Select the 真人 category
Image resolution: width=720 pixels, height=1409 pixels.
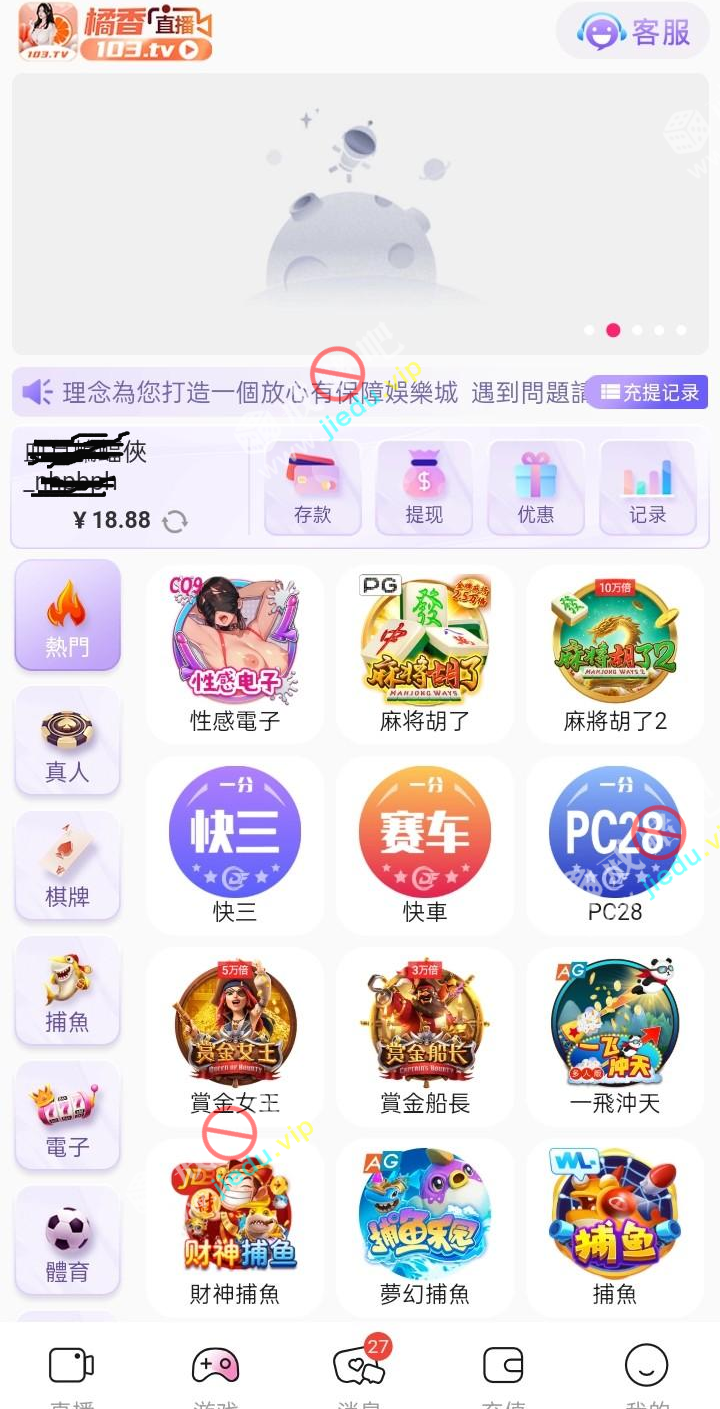point(68,740)
